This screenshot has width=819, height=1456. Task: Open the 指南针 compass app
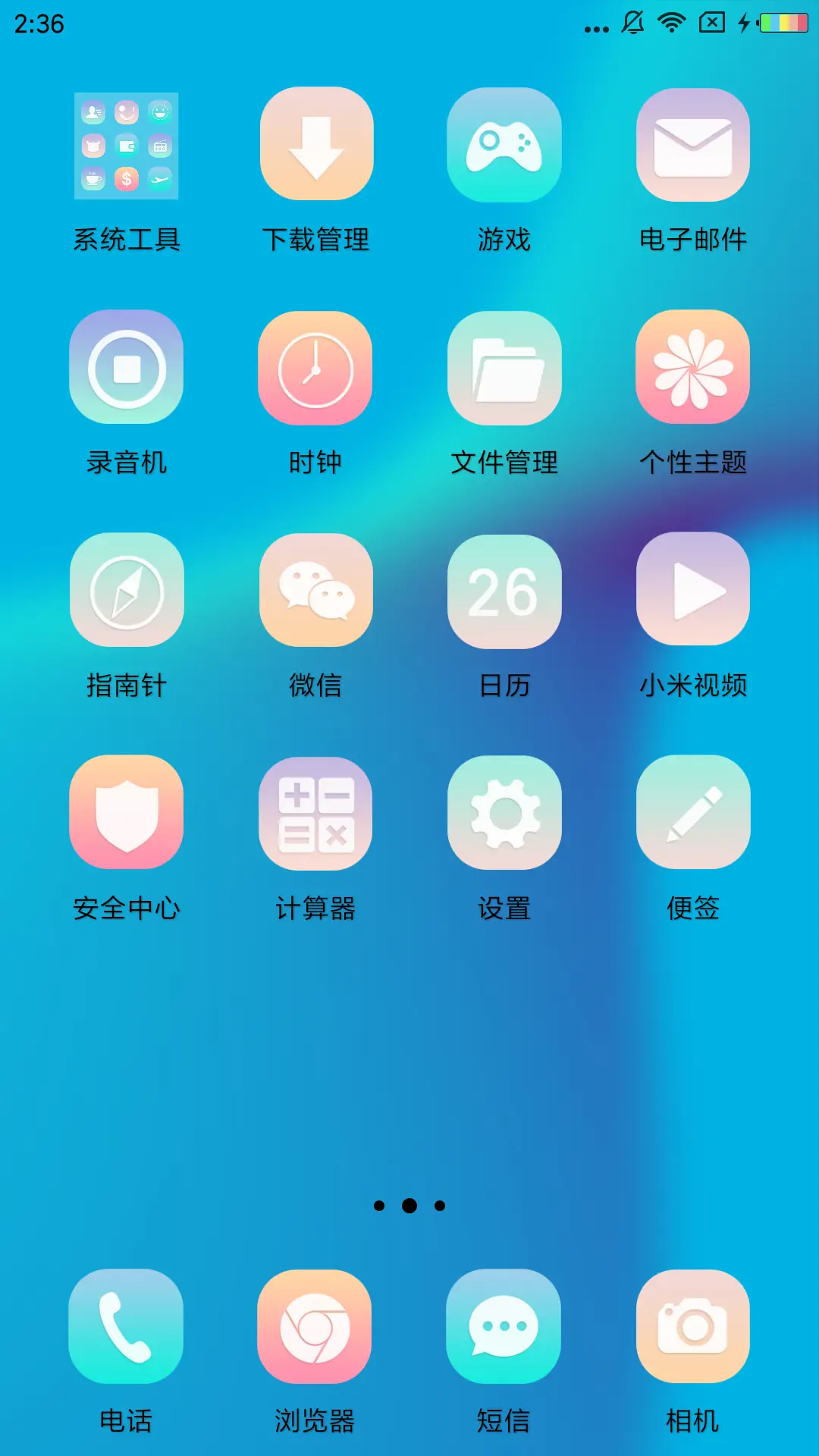(x=126, y=589)
